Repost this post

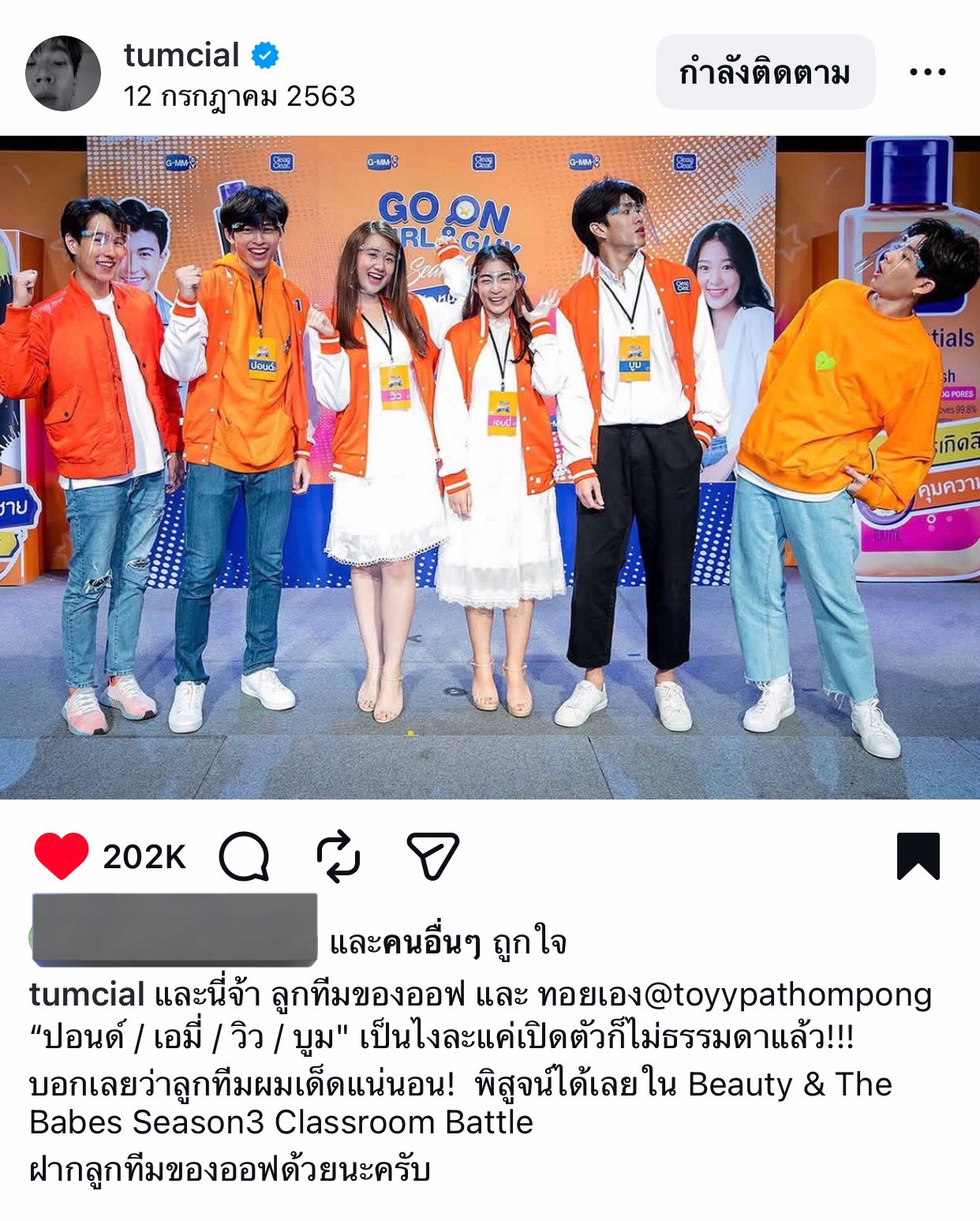339,856
